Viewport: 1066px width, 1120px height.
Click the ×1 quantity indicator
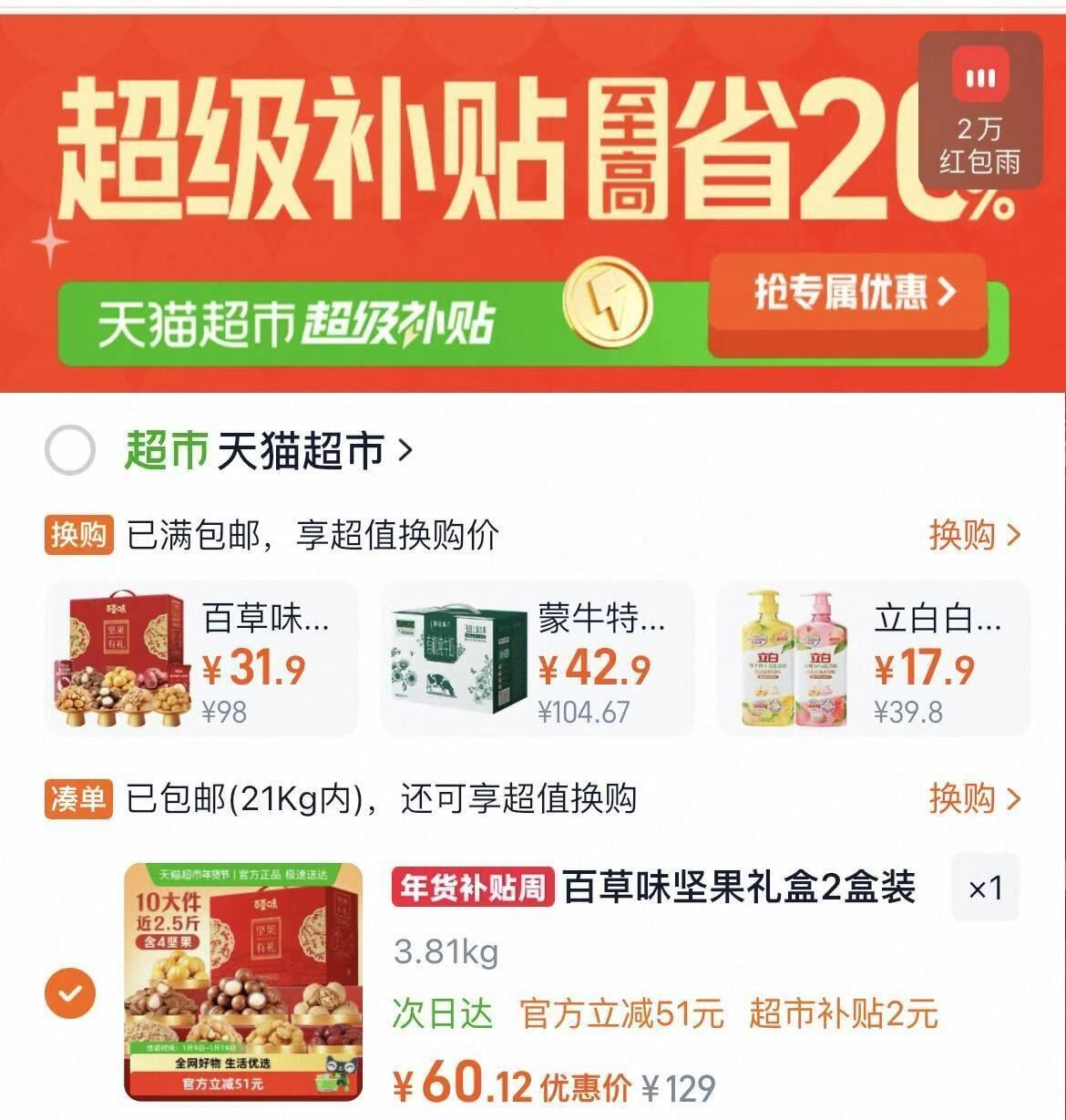click(x=984, y=889)
